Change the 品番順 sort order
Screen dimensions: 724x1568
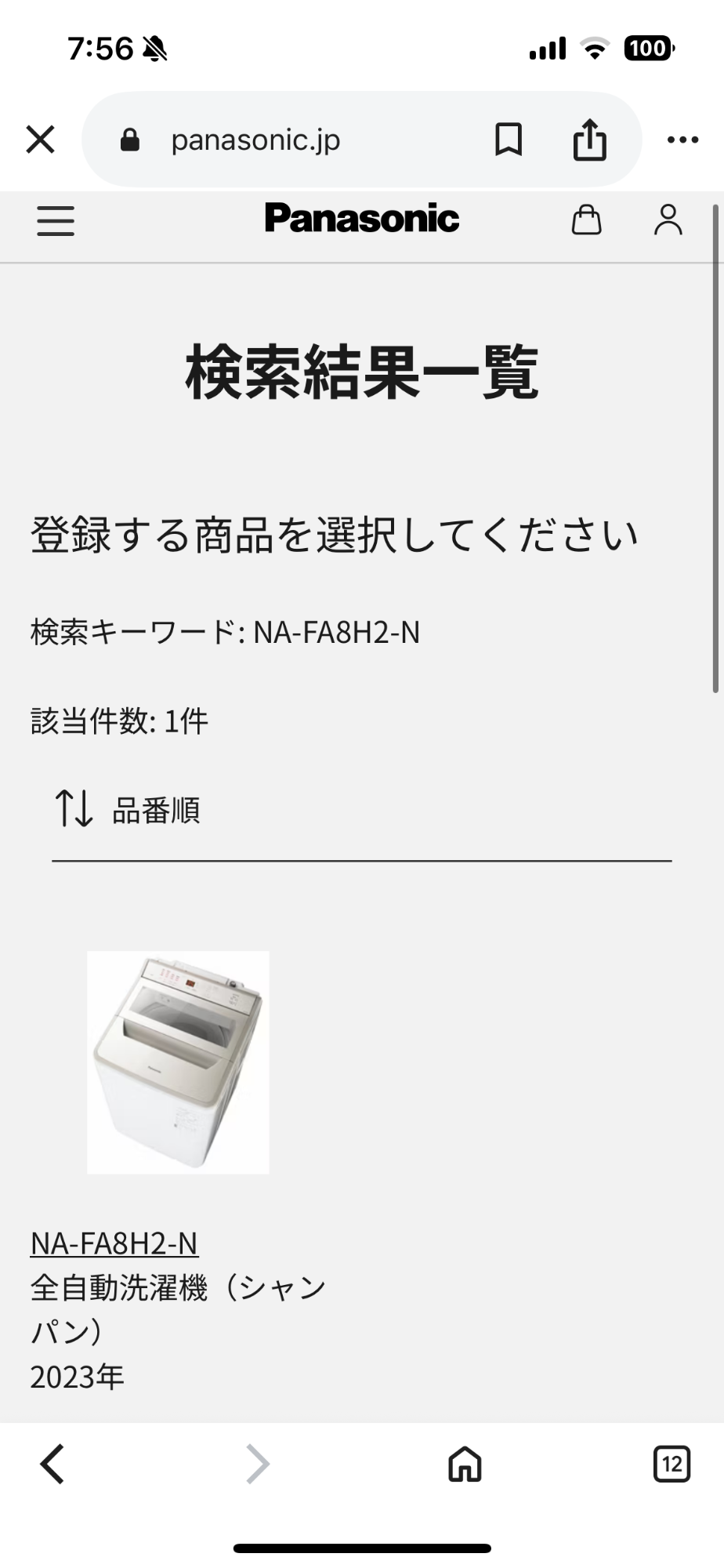(x=128, y=810)
